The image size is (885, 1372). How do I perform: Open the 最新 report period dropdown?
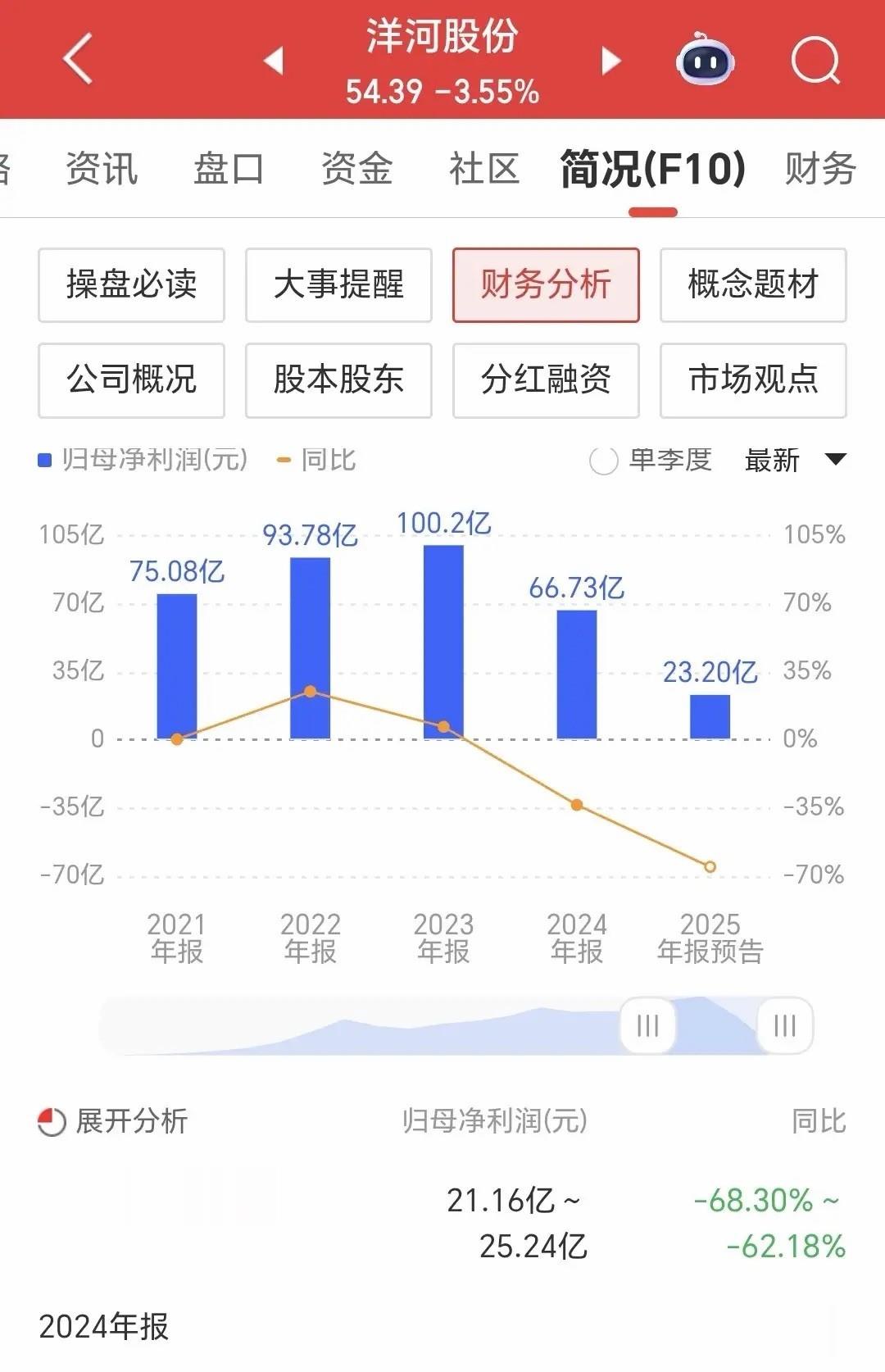(x=771, y=462)
